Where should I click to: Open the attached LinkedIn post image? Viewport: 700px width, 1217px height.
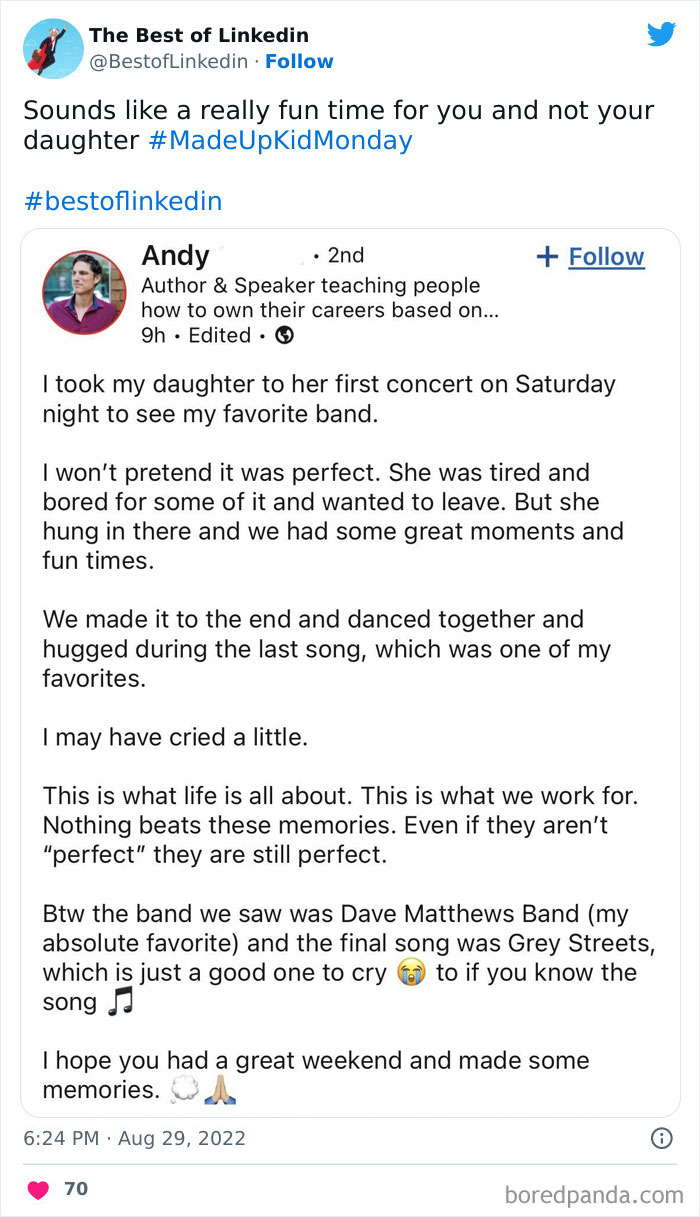350,672
